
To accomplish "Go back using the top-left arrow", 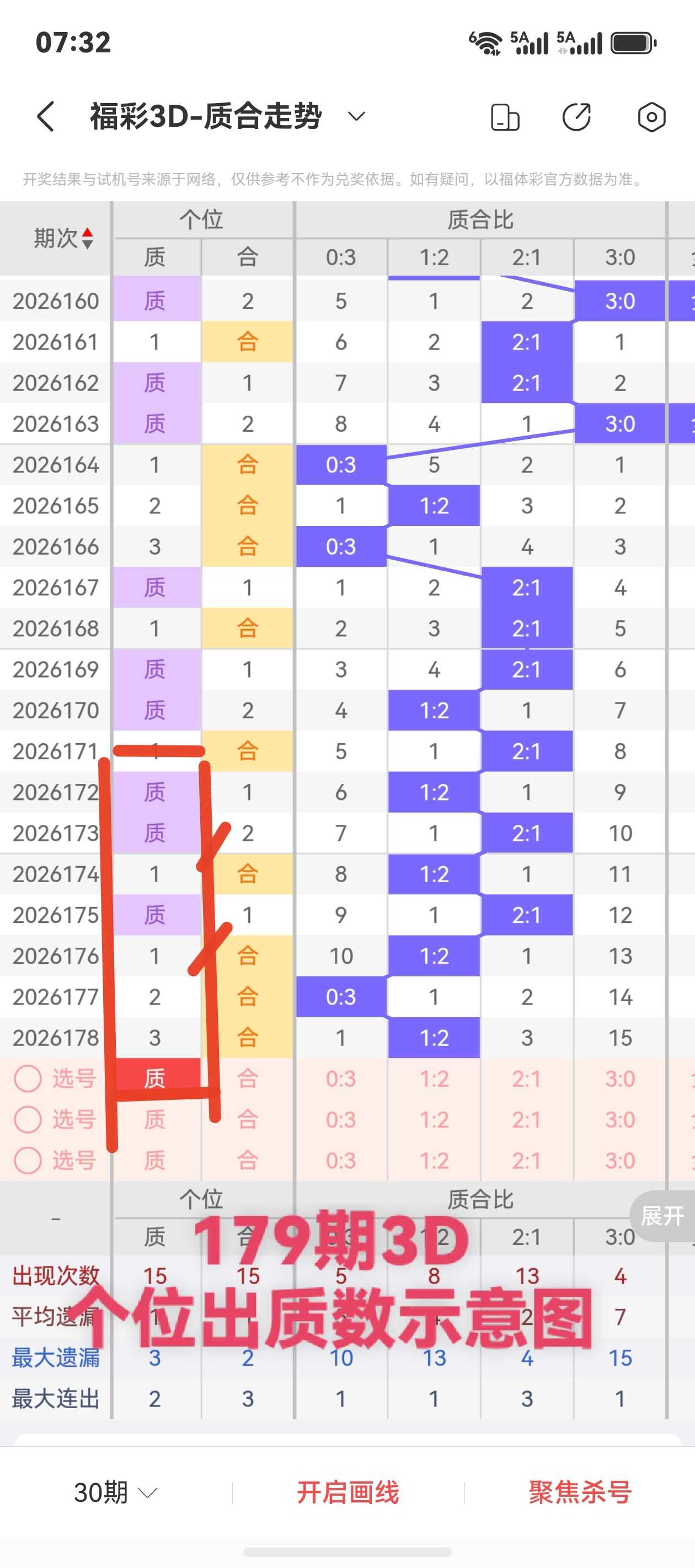I will pyautogui.click(x=46, y=116).
